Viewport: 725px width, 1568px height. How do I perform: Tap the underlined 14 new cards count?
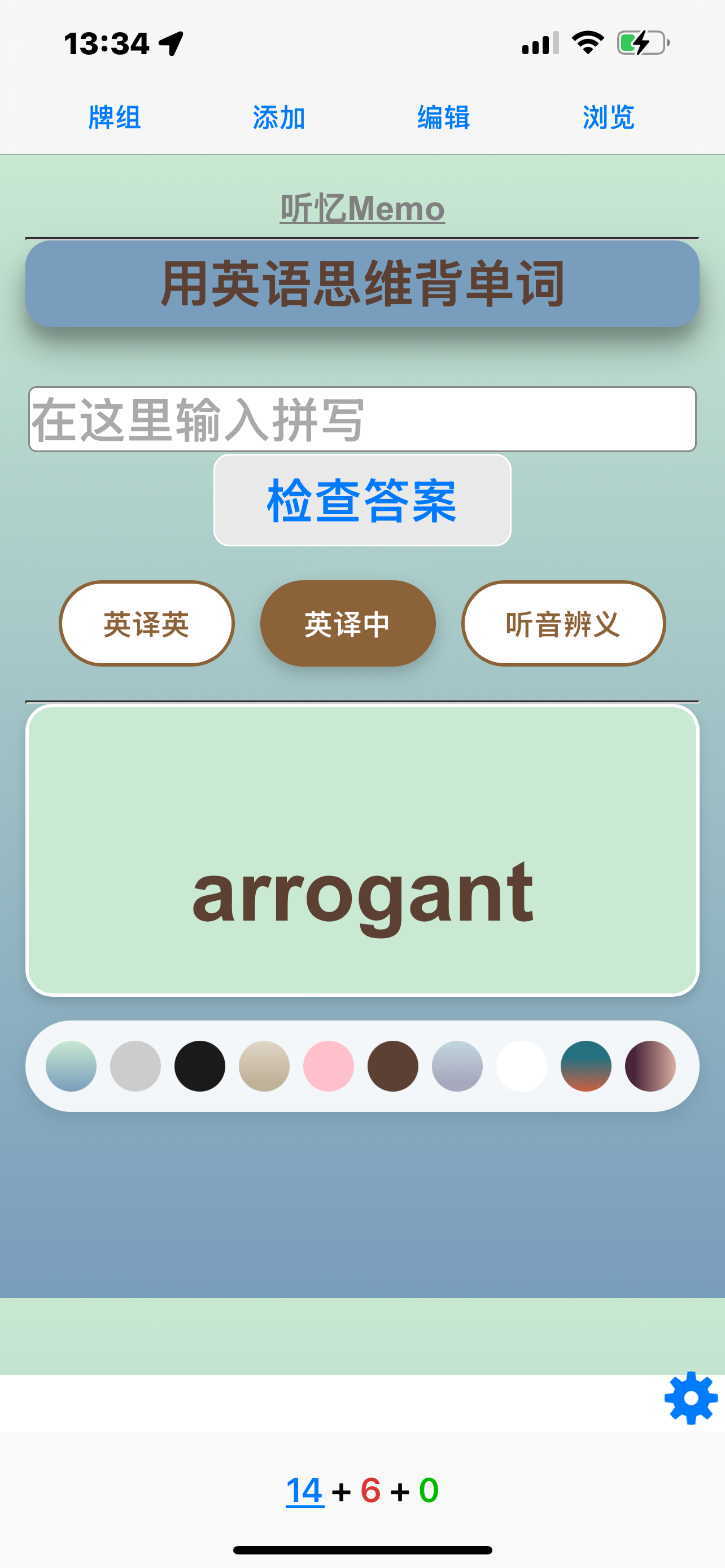(304, 1491)
